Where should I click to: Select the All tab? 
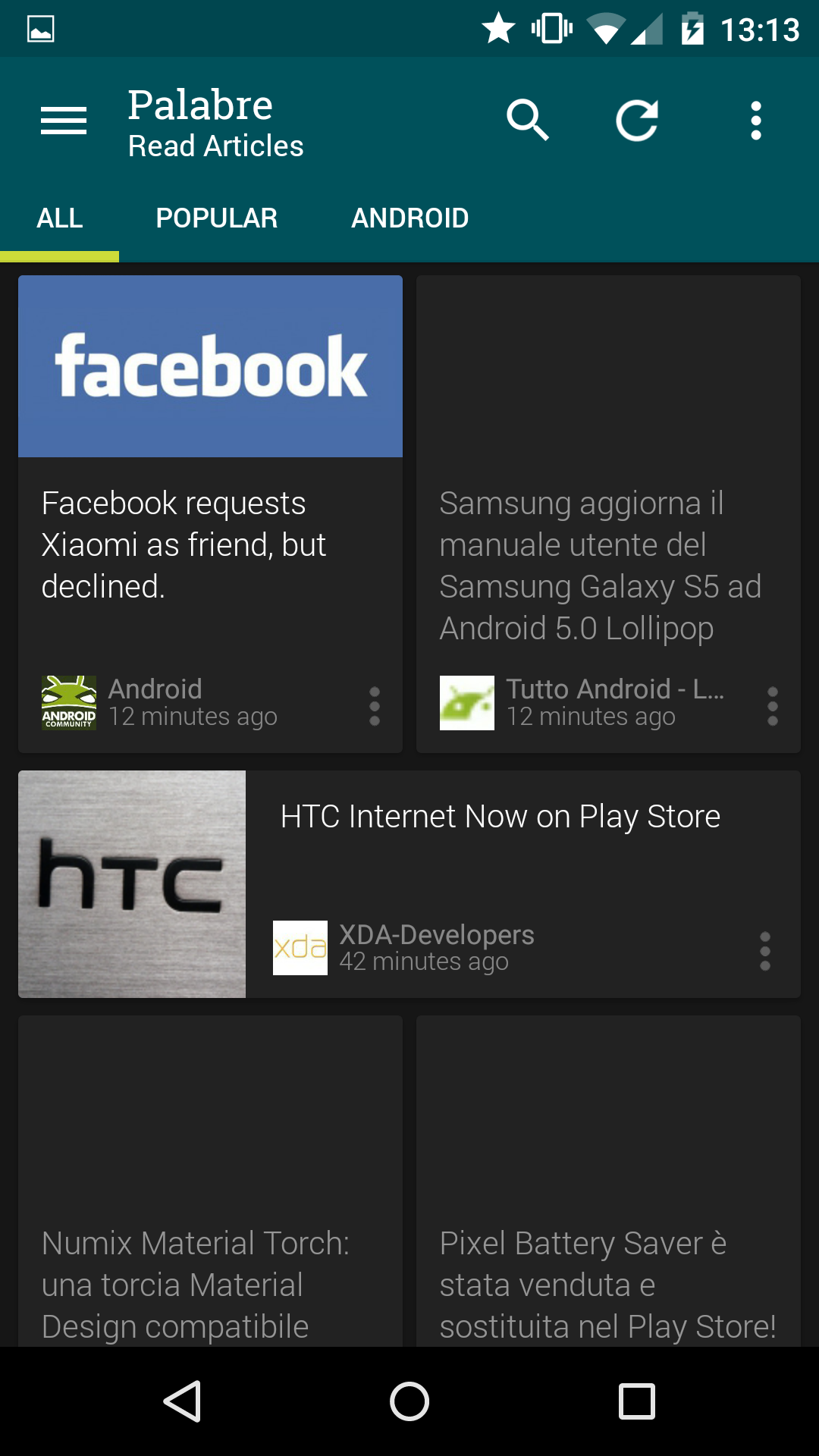60,218
